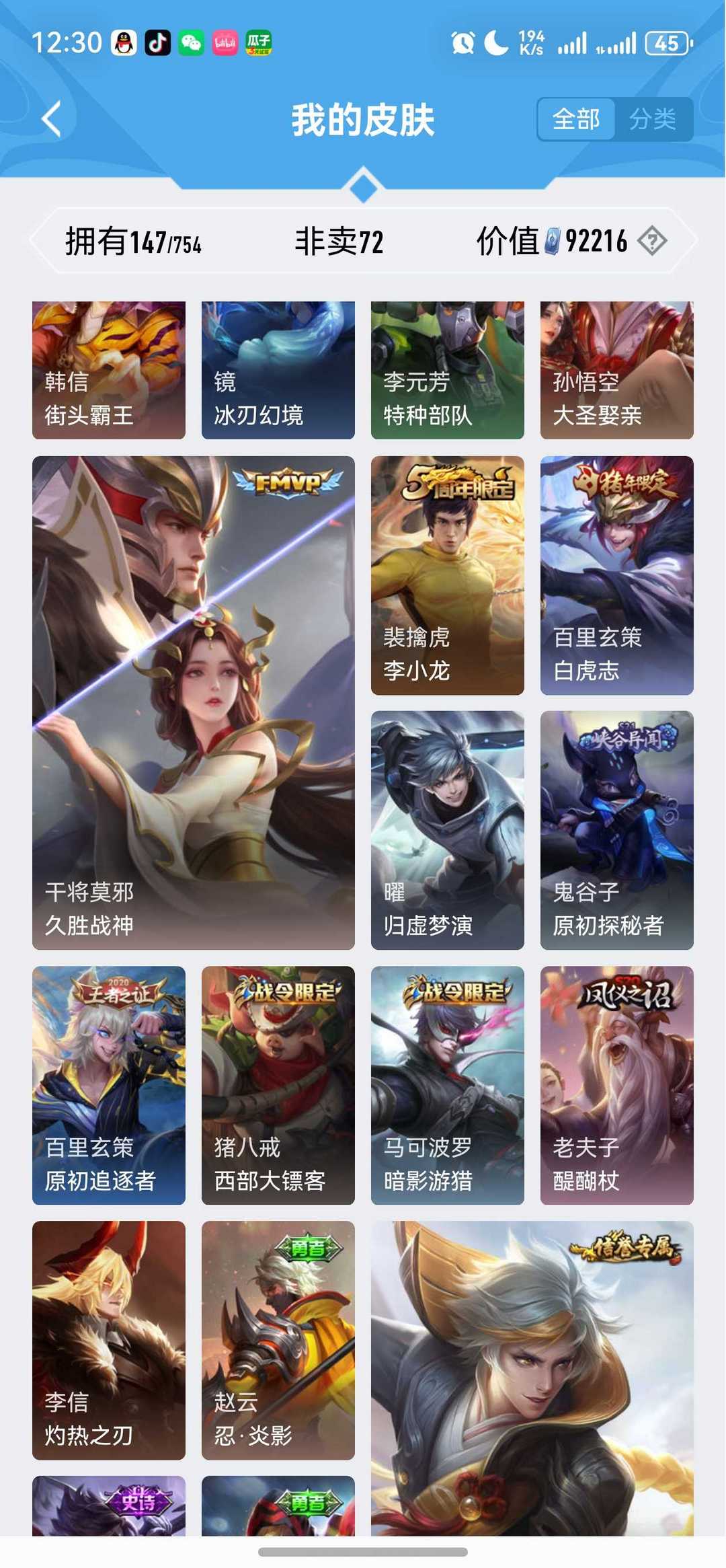726x1568 pixels.
Task: Select the 李信 灼热之刃 skin
Action: point(109,1340)
